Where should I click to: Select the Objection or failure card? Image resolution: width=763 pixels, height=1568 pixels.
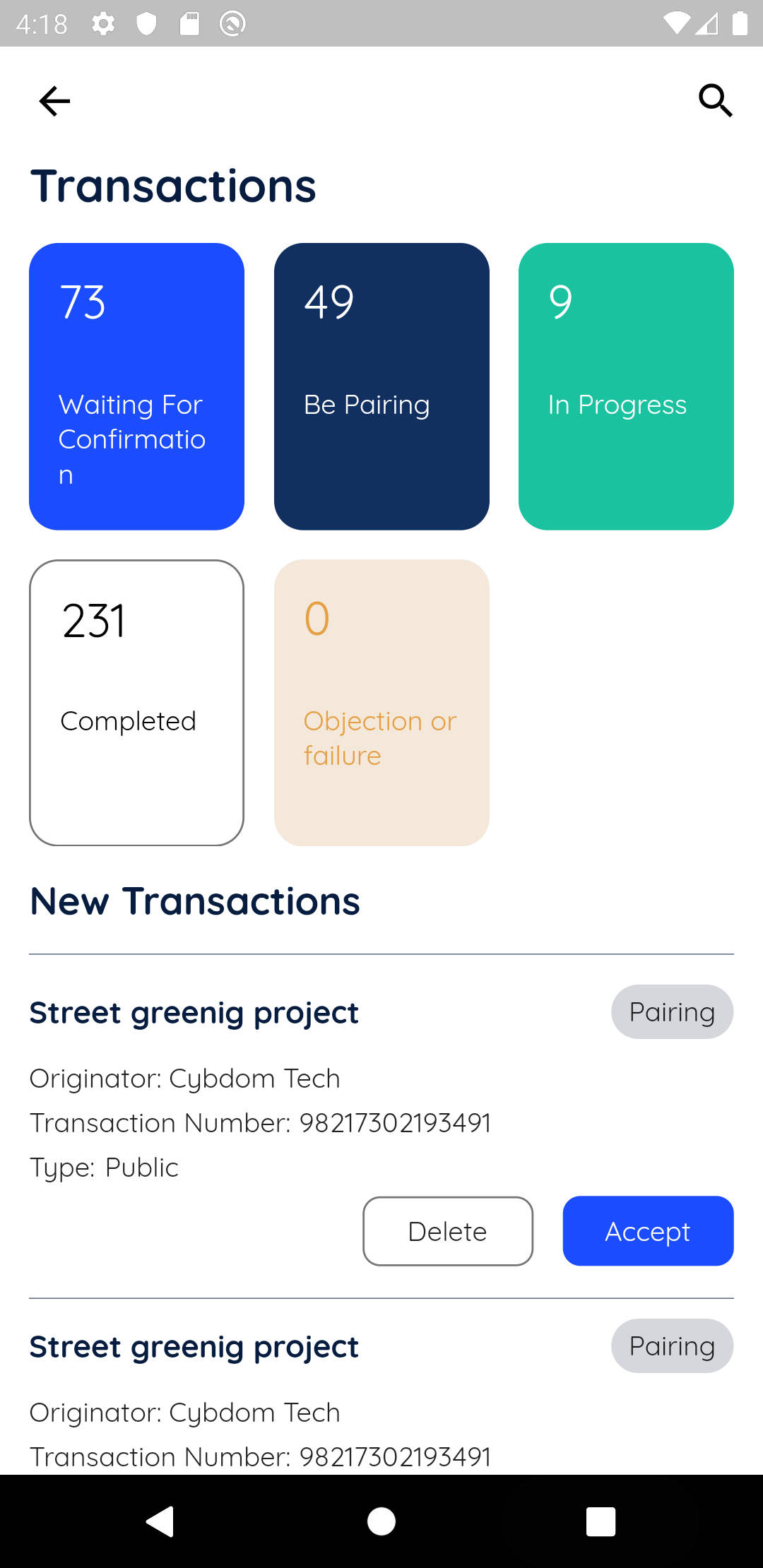coord(381,703)
